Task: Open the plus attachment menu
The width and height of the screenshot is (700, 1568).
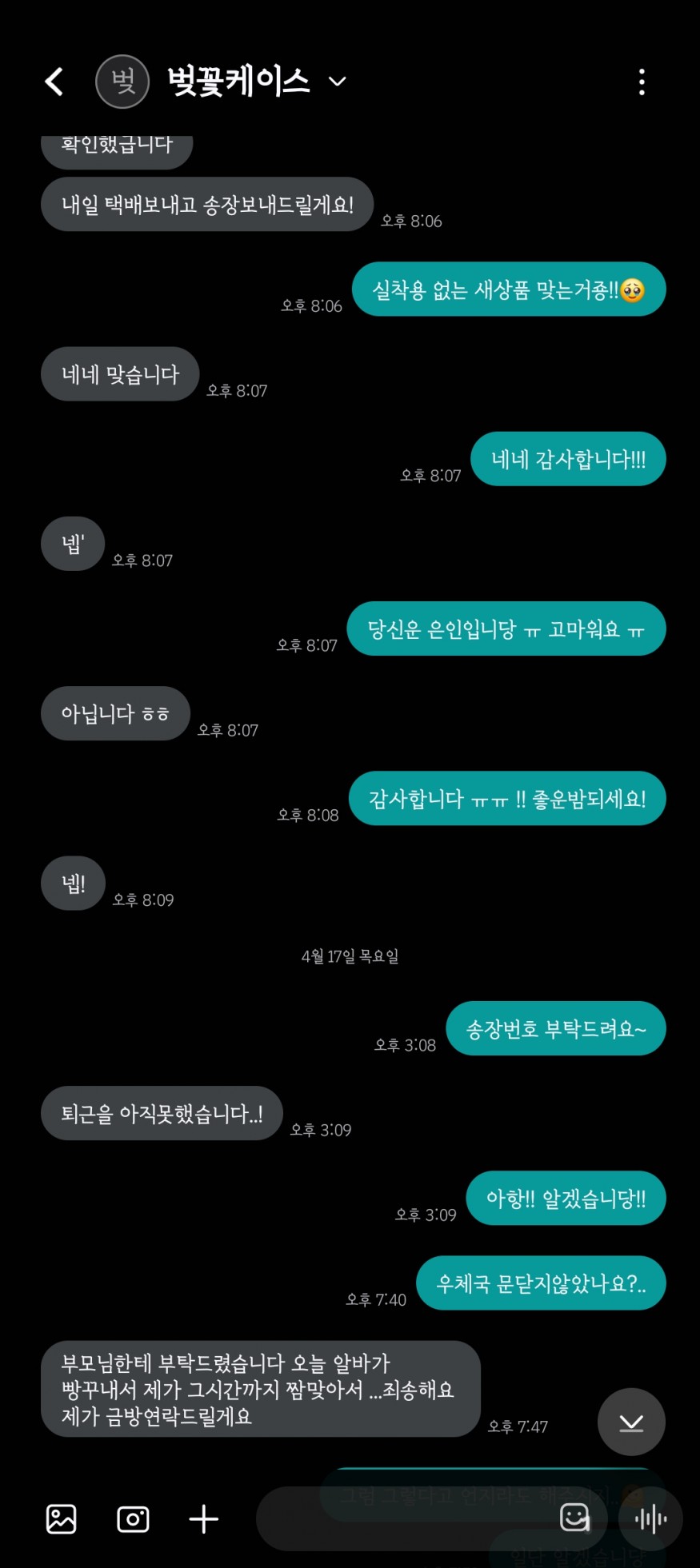Action: pos(203,1518)
